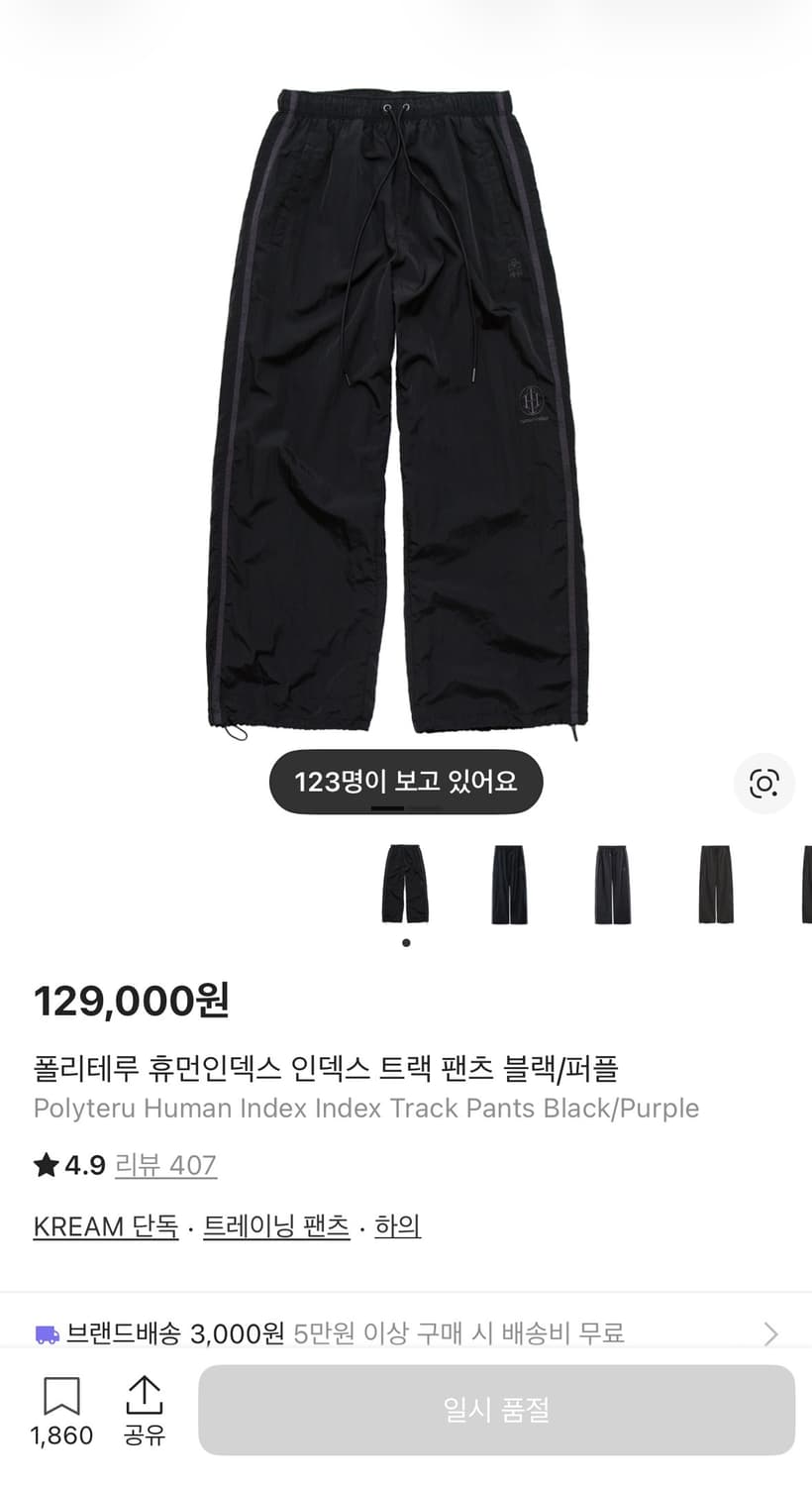Click the page indicator dot below thumbnails
The image size is (812, 1486).
tap(405, 942)
